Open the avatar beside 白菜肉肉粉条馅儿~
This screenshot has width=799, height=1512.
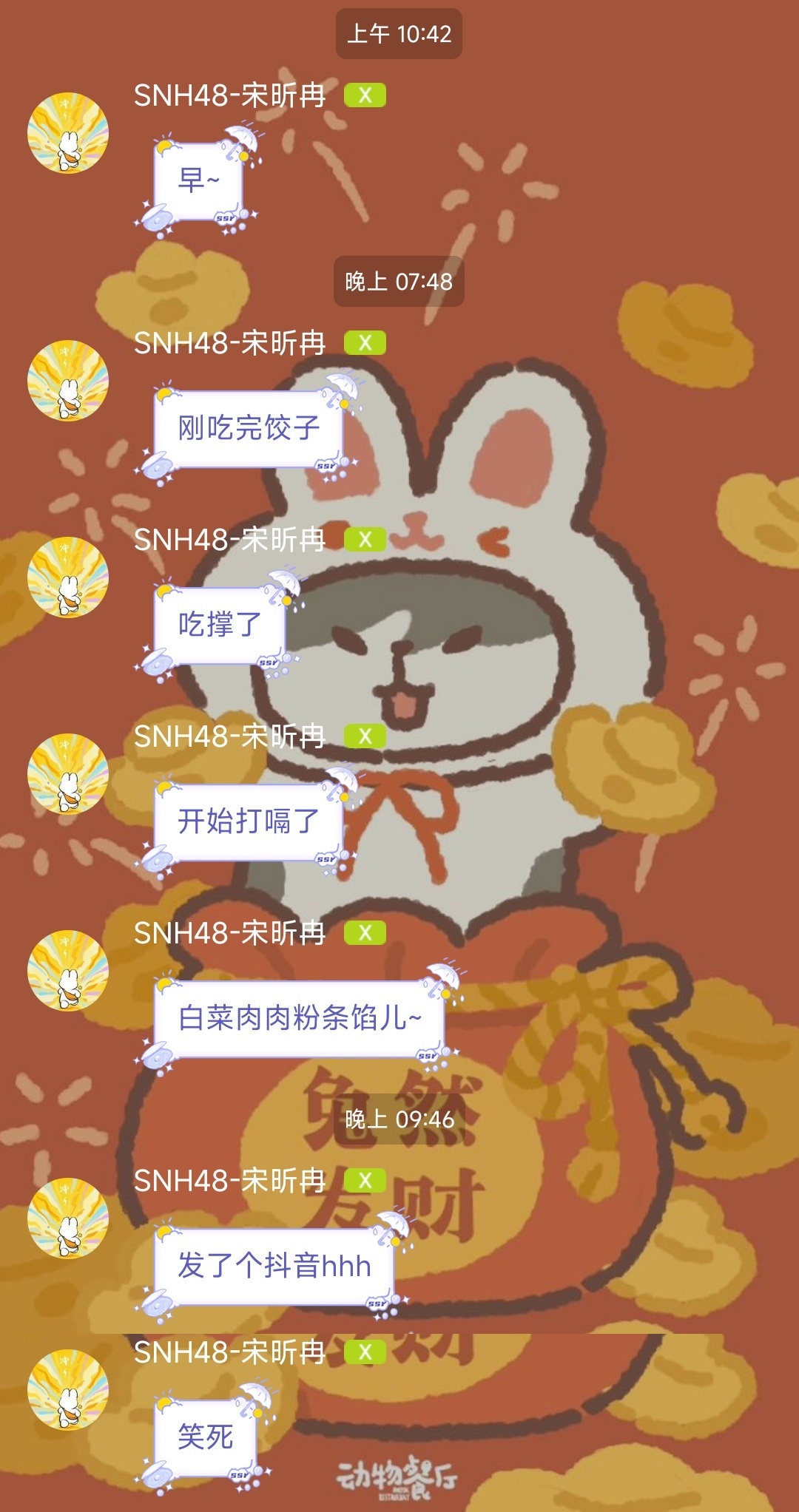coord(68,971)
